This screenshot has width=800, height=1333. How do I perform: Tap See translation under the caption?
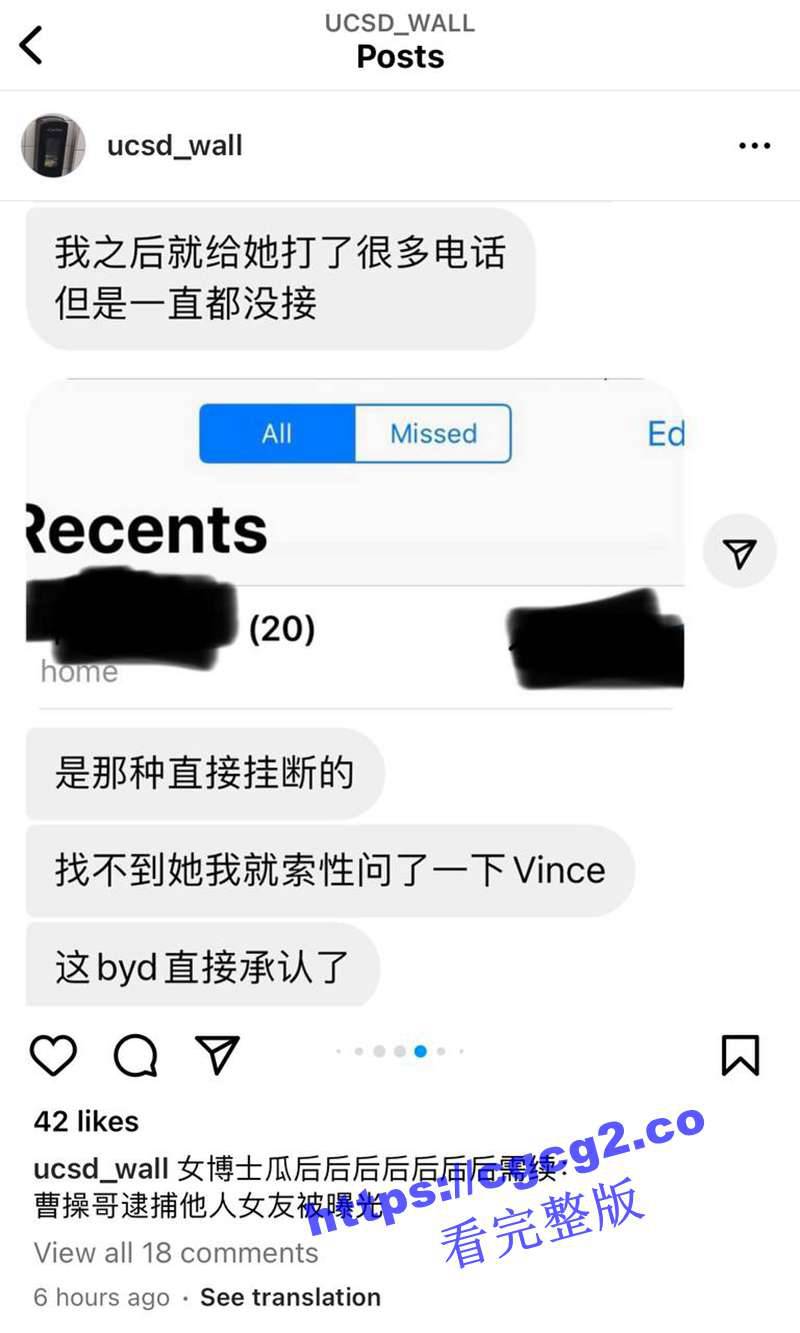290,1297
